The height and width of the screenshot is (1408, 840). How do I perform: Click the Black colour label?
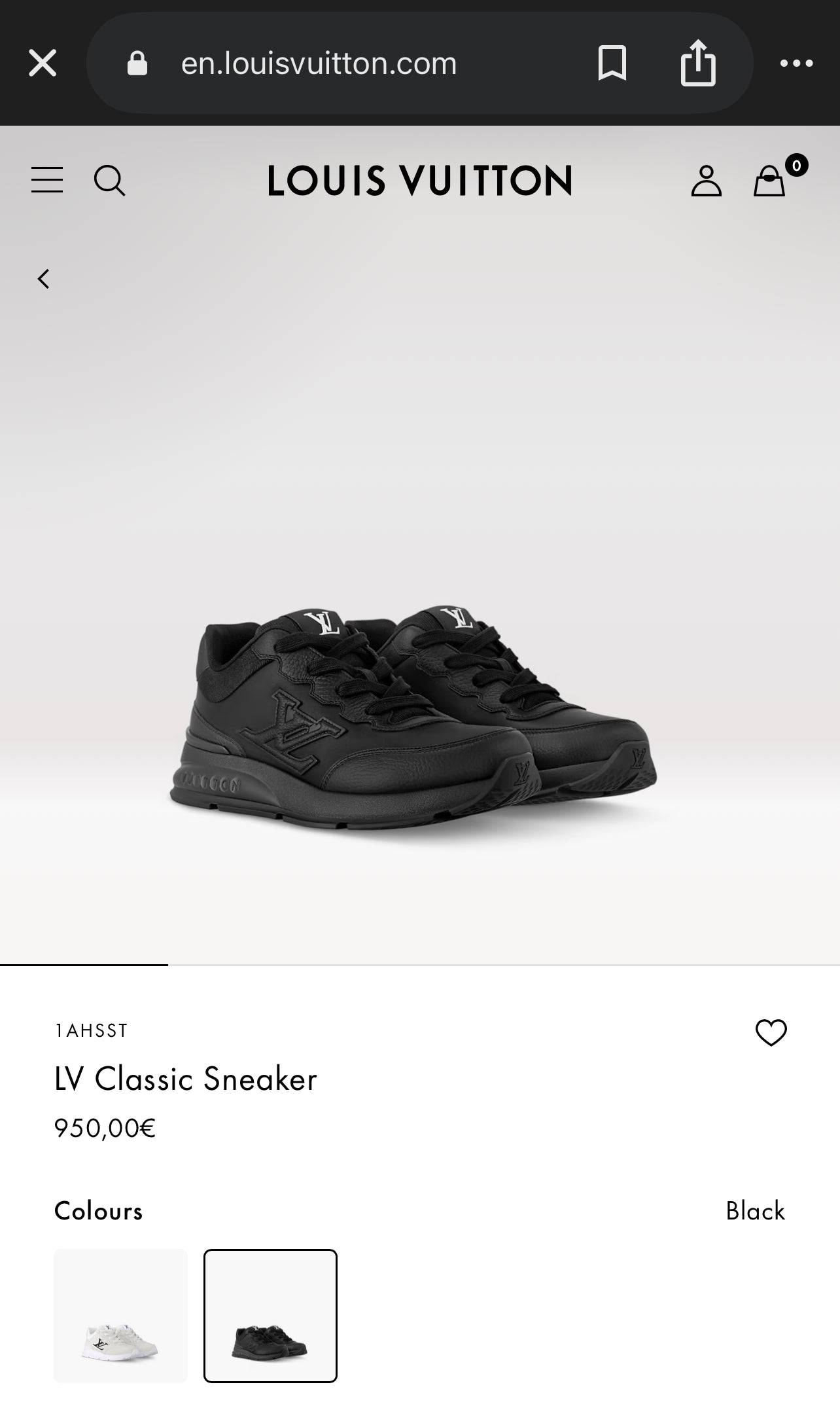coord(756,1212)
